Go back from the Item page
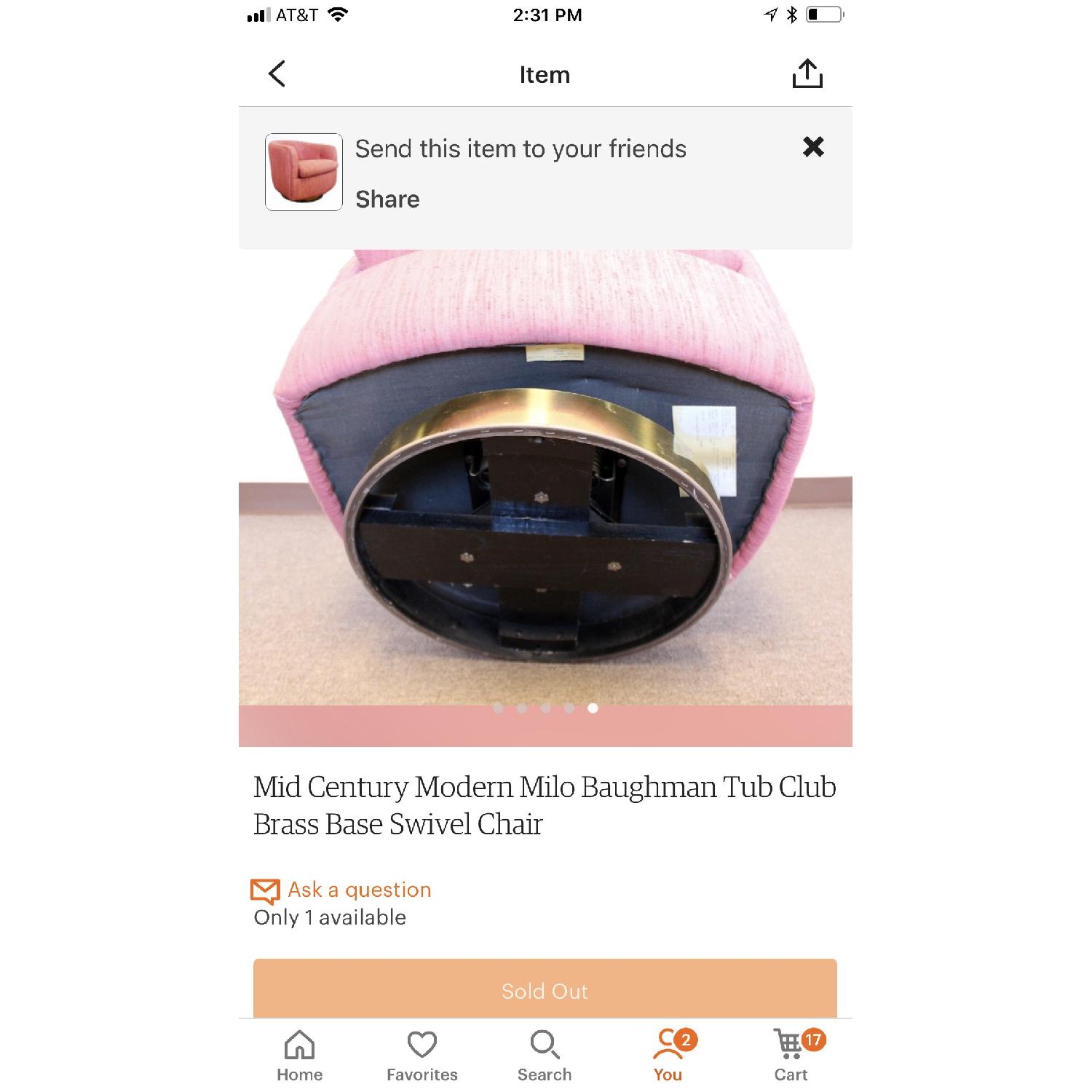This screenshot has height=1092, width=1092. (x=277, y=74)
